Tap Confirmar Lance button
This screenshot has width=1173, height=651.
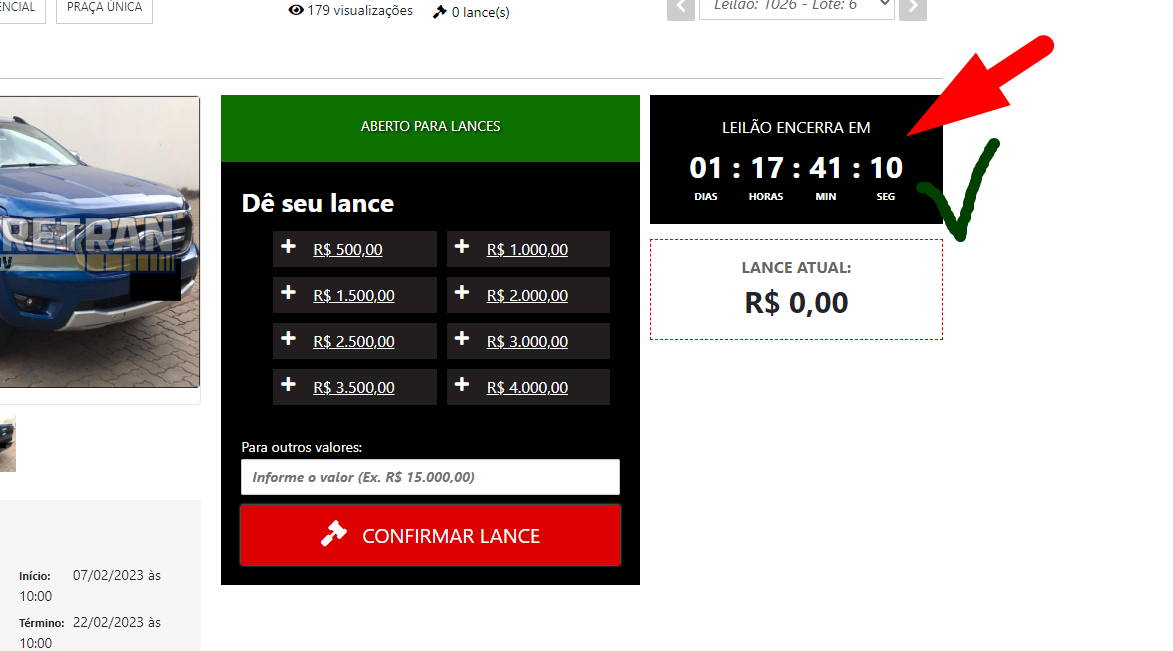pos(430,536)
